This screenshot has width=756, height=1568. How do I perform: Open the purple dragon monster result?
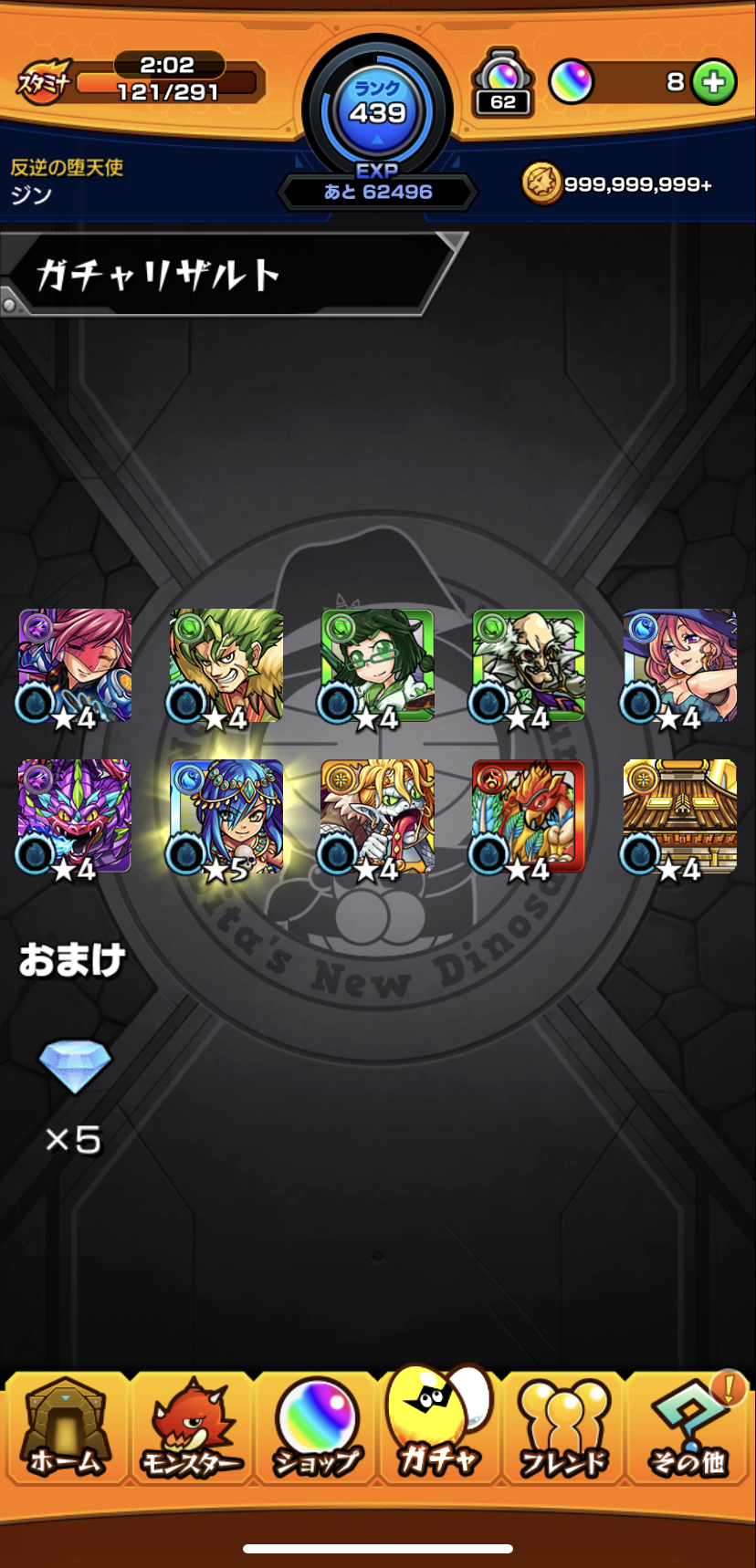point(75,817)
